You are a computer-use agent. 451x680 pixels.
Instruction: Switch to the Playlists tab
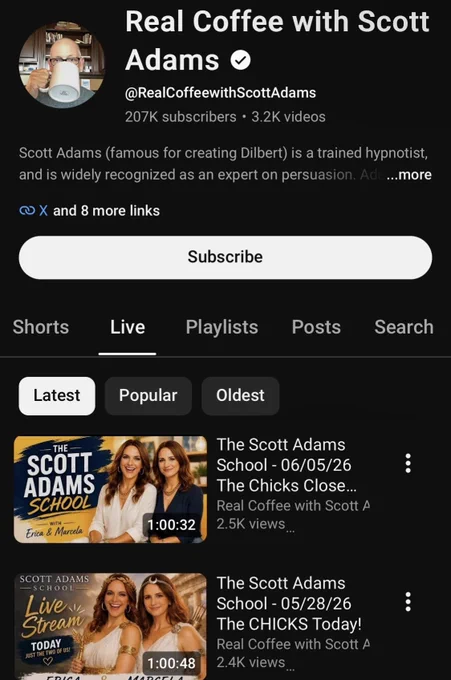tap(222, 327)
